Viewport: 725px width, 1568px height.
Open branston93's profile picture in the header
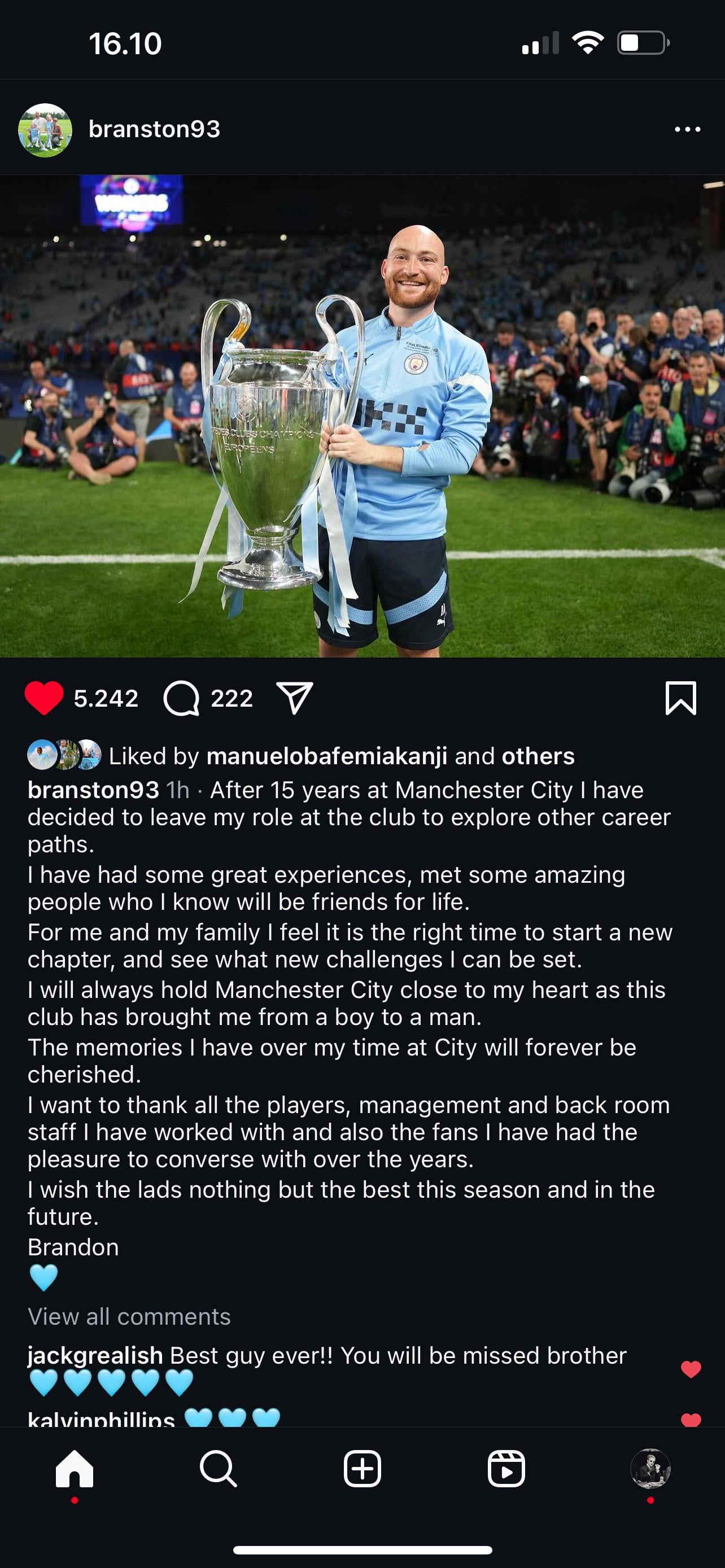[x=45, y=130]
